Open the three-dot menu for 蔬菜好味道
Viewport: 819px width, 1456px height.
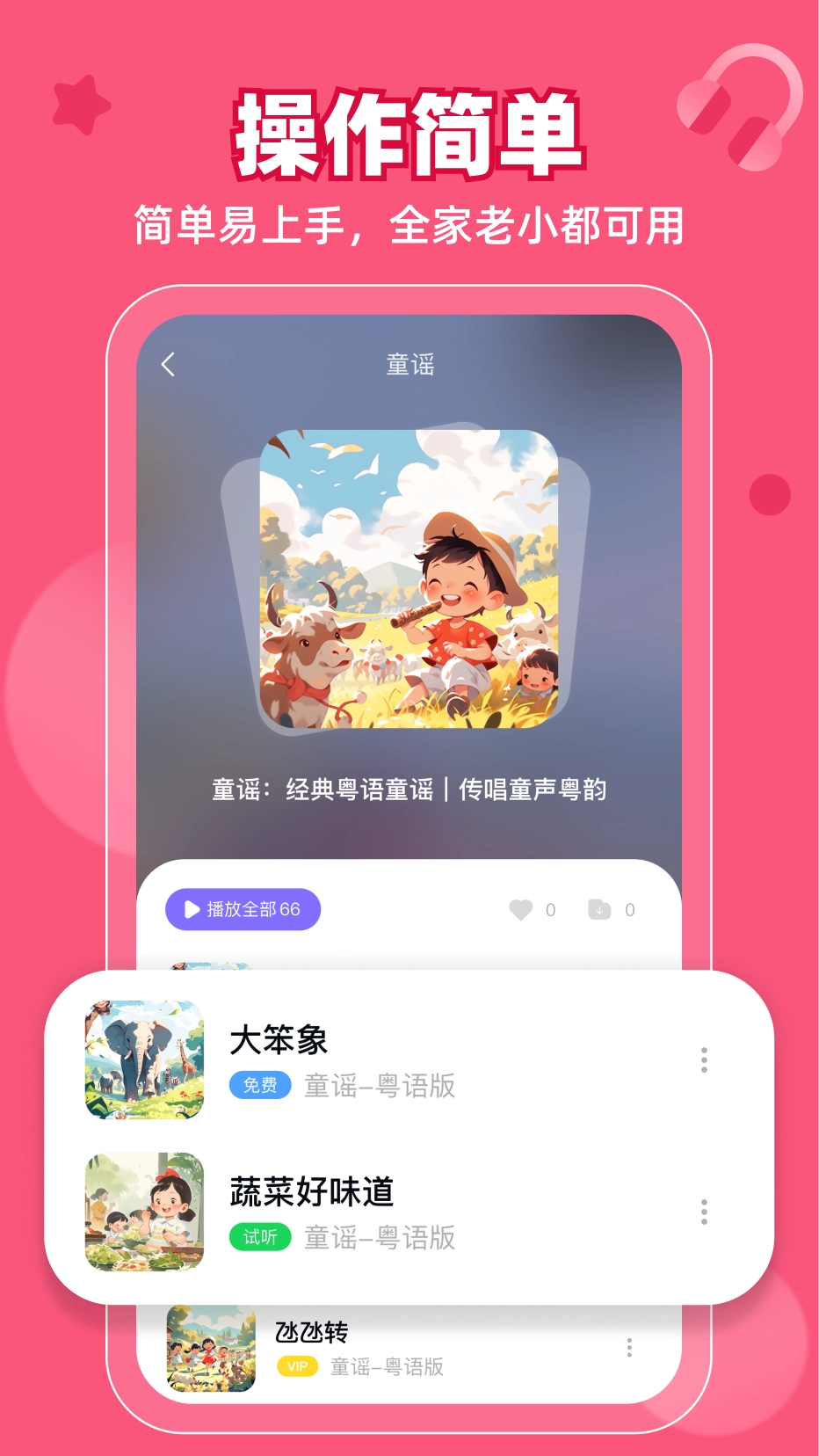(705, 1213)
